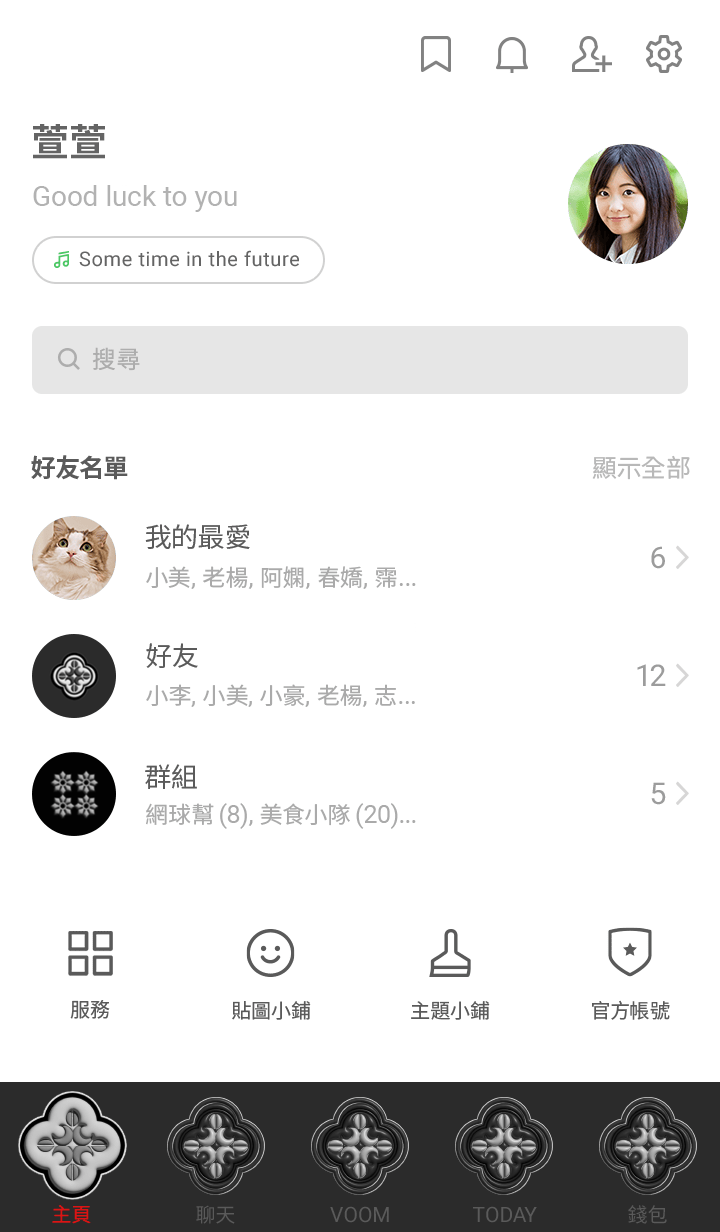Open the 群組 groups list
The height and width of the screenshot is (1232, 720).
point(360,794)
